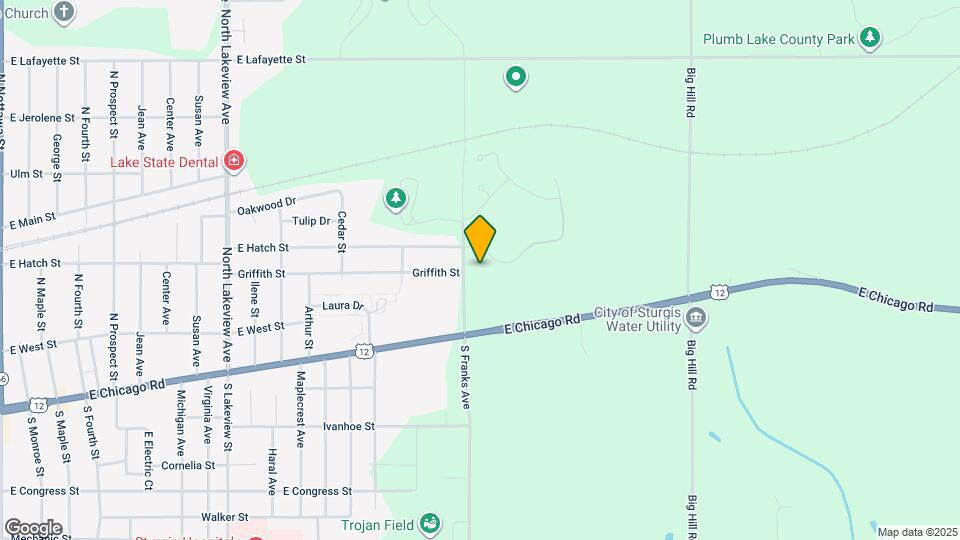Image resolution: width=960 pixels, height=540 pixels.
Task: Open City of Sturgis Water Utility marker
Action: pos(698,319)
